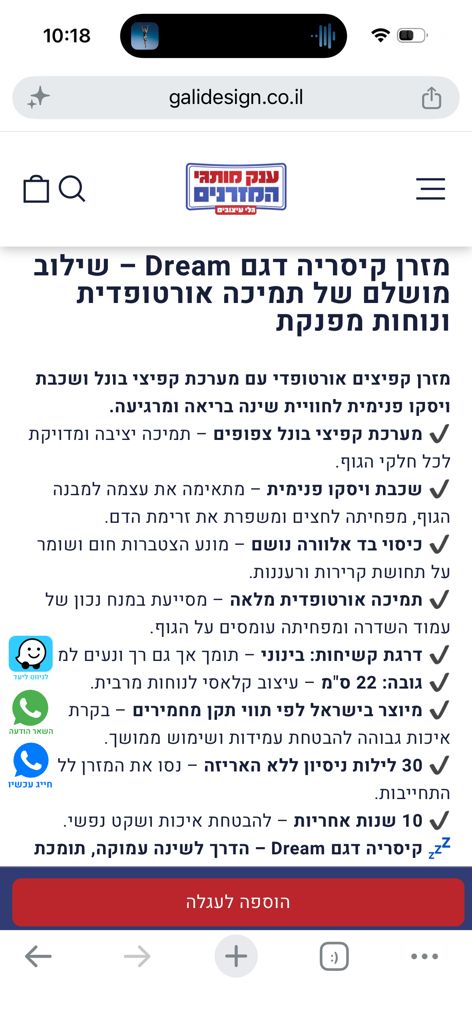Navigate to store with Waze button
The height and width of the screenshot is (1024, 472).
(31, 658)
